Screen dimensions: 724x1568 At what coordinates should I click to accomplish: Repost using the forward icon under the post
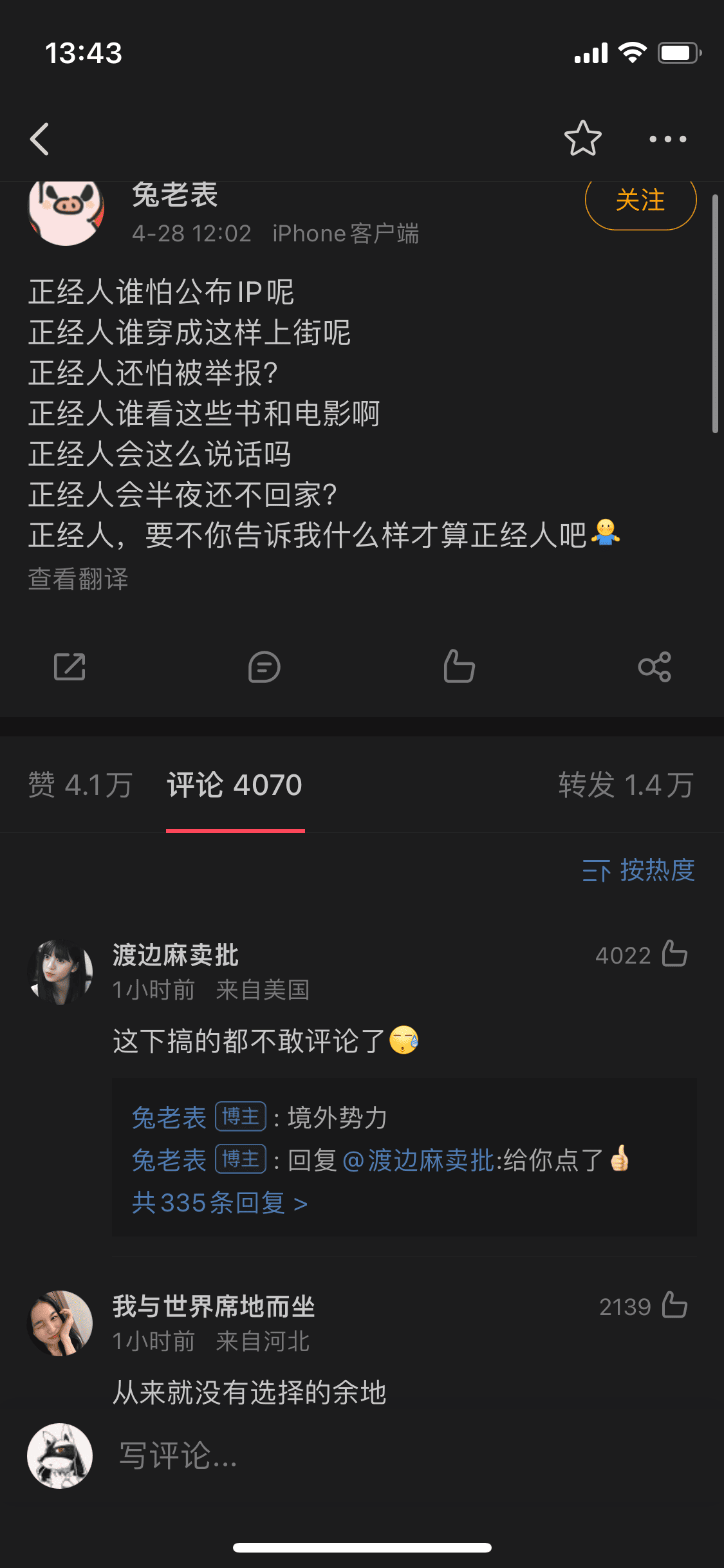70,667
